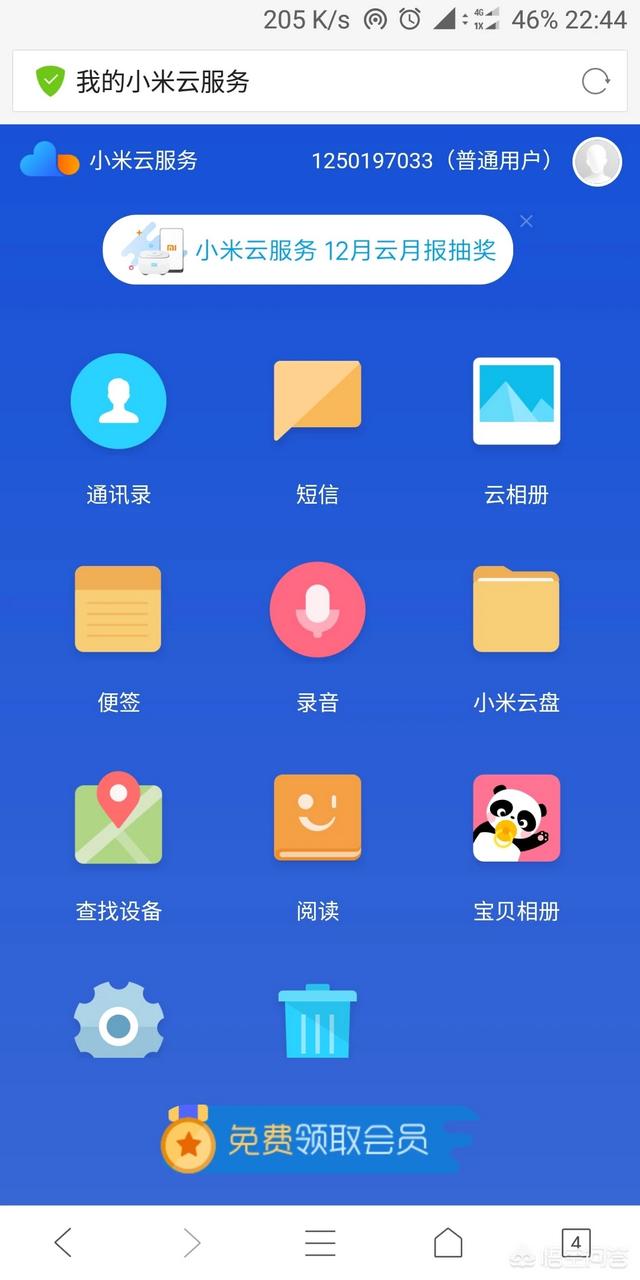Open 便签 notes
This screenshot has width=640, height=1280.
point(118,609)
